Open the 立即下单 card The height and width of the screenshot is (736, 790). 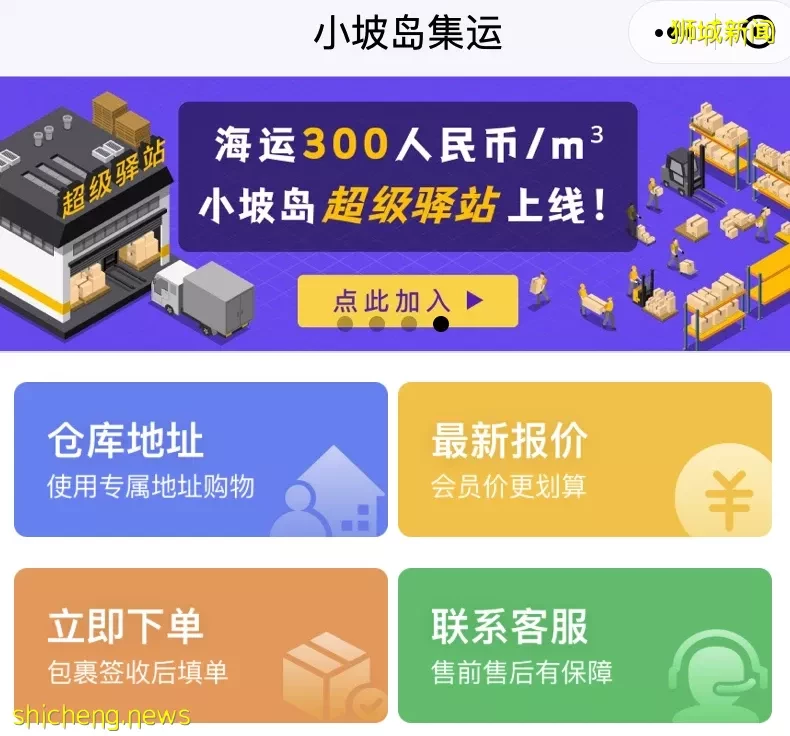tap(200, 645)
